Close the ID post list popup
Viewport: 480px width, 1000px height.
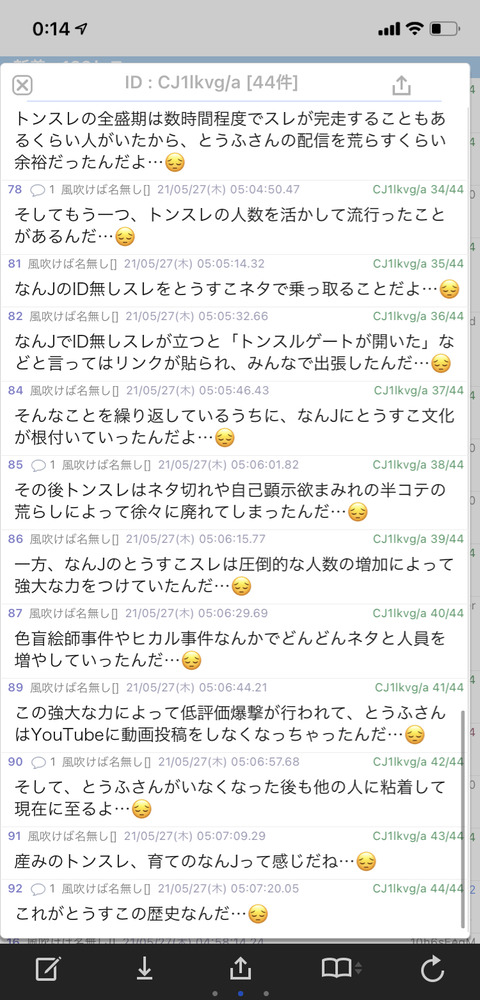pos(22,85)
